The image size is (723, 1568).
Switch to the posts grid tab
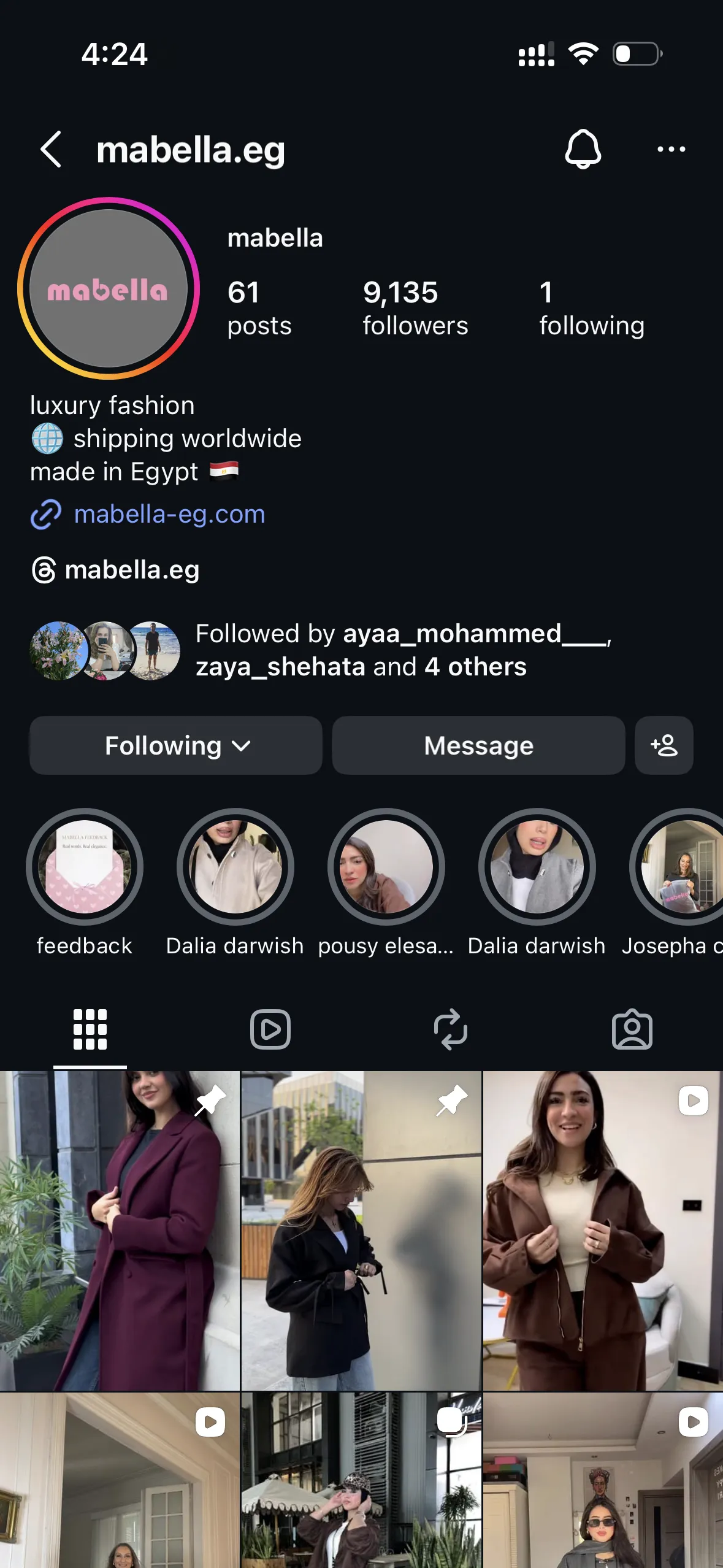[90, 1029]
